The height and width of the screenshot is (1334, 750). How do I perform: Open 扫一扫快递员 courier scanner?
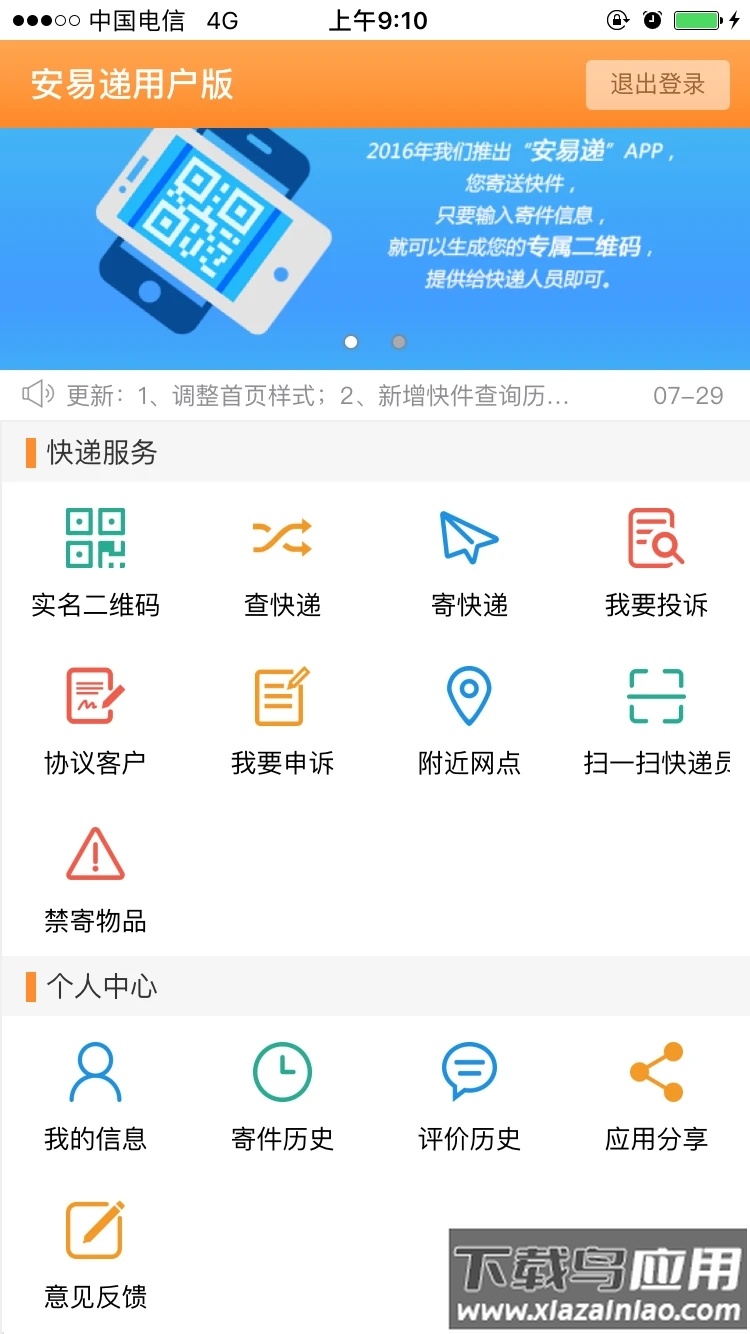click(x=655, y=718)
